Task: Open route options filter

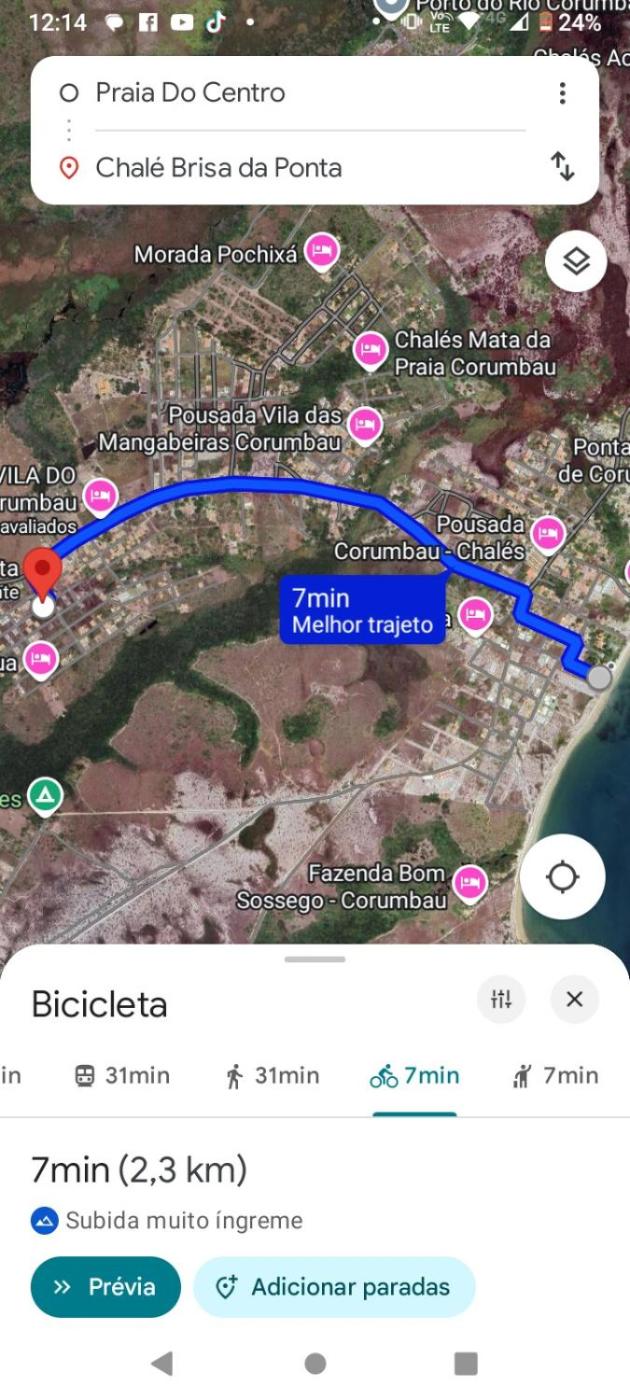Action: tap(501, 999)
